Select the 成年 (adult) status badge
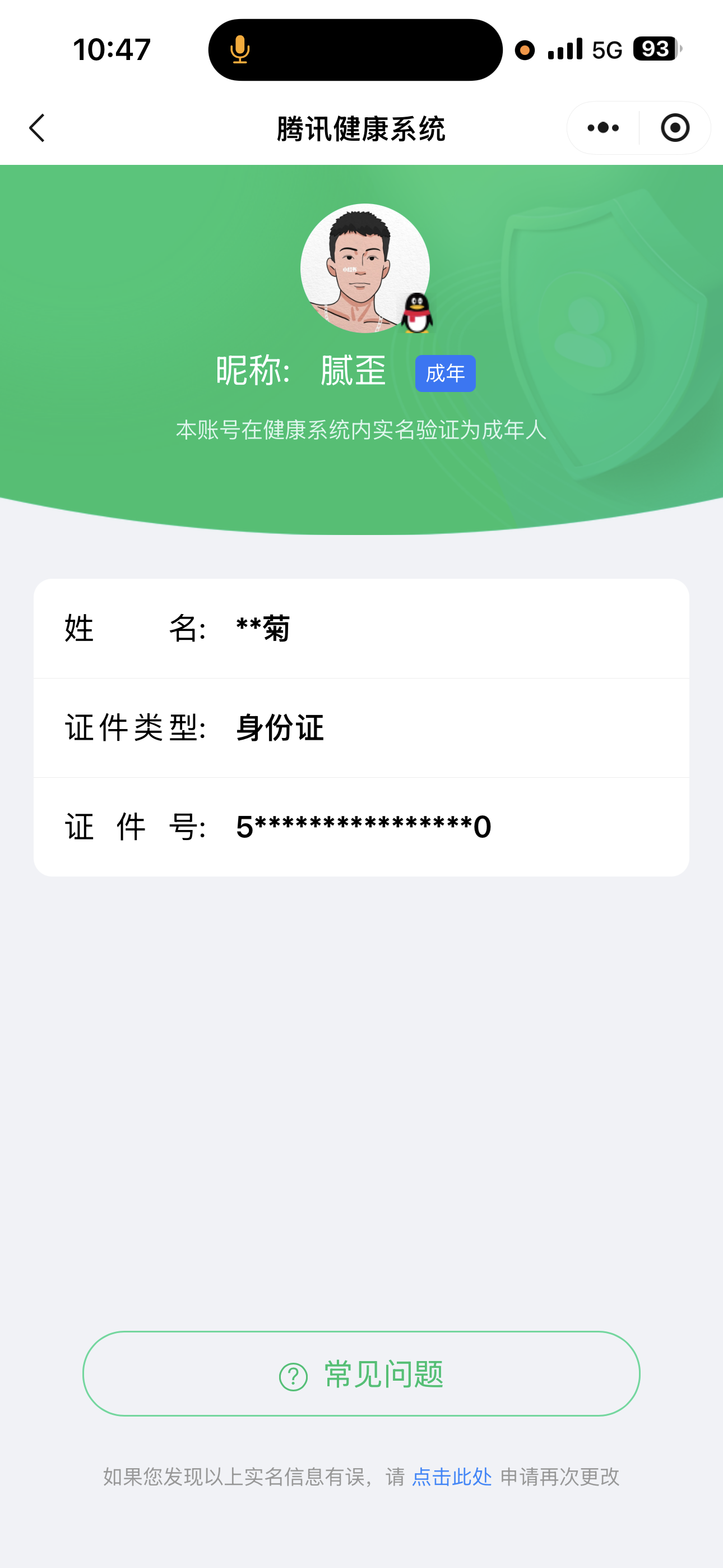The height and width of the screenshot is (1568, 723). [445, 372]
